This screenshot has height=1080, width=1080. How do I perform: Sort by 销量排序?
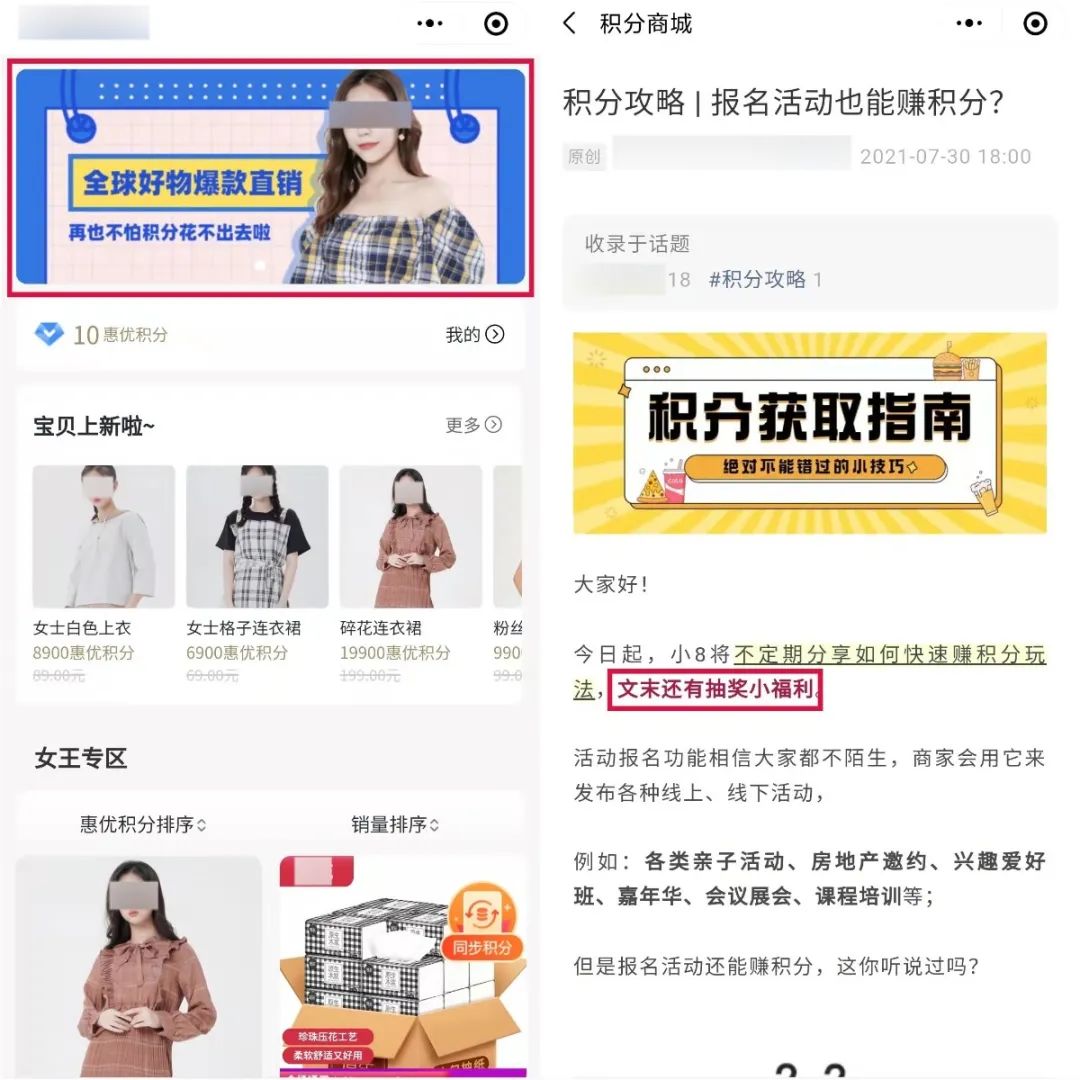coord(395,825)
